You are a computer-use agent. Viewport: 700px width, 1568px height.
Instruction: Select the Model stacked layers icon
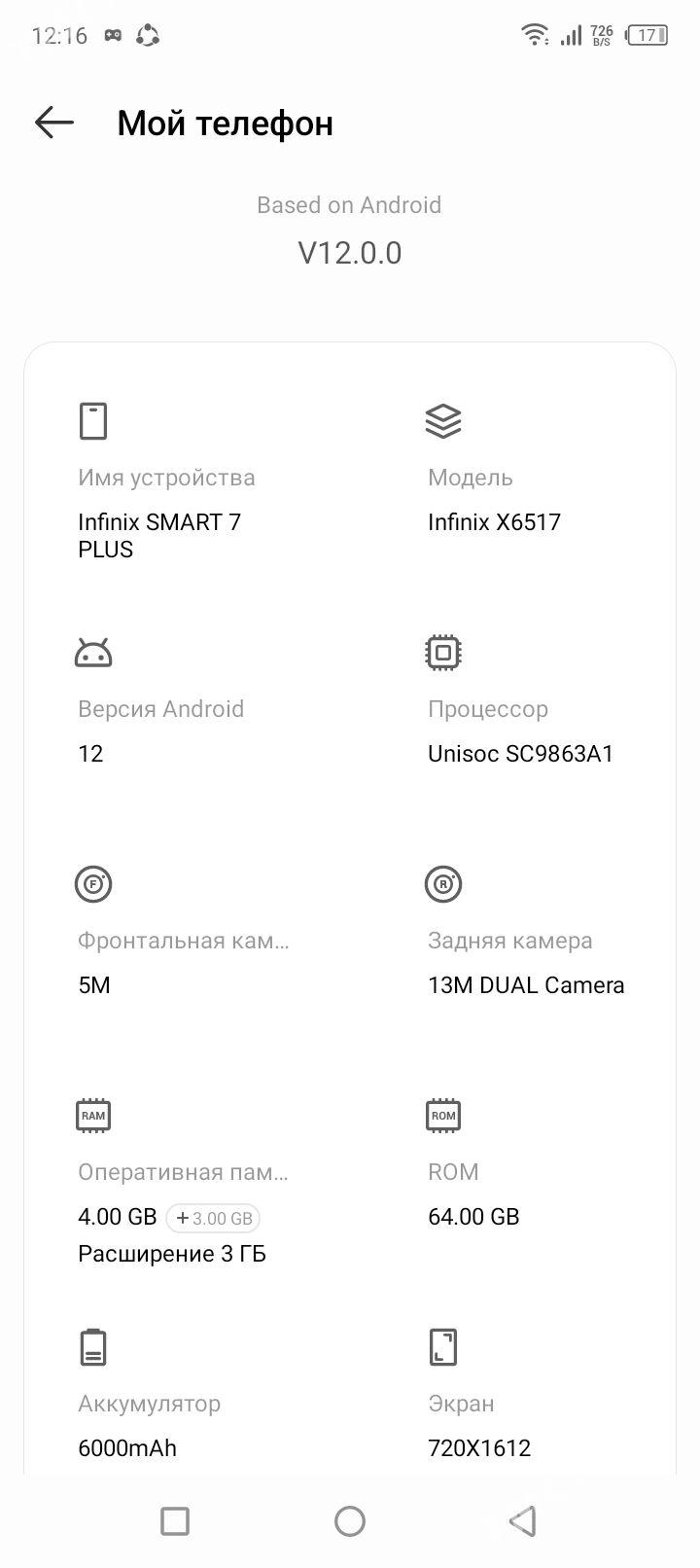point(443,420)
